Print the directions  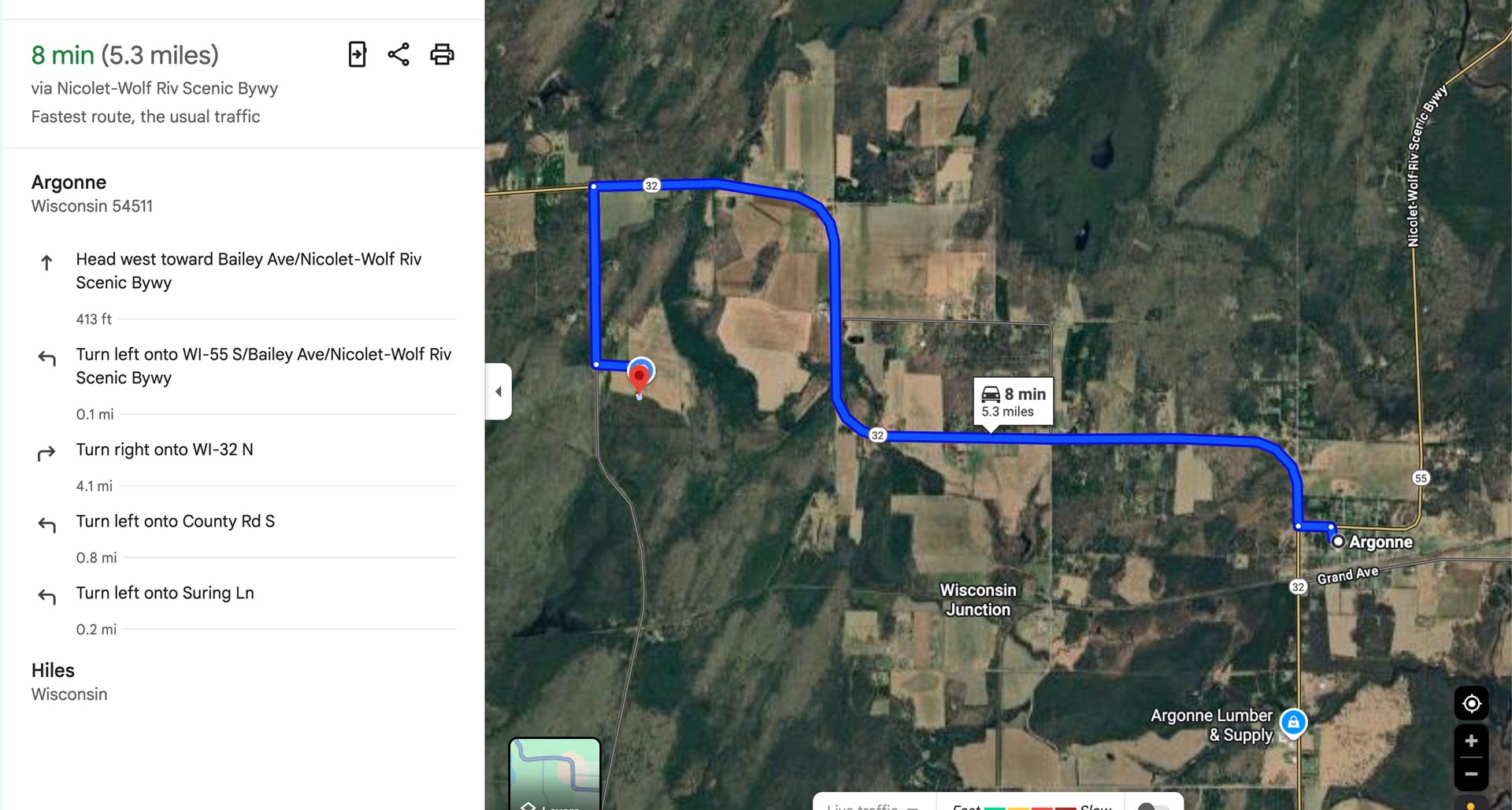442,54
